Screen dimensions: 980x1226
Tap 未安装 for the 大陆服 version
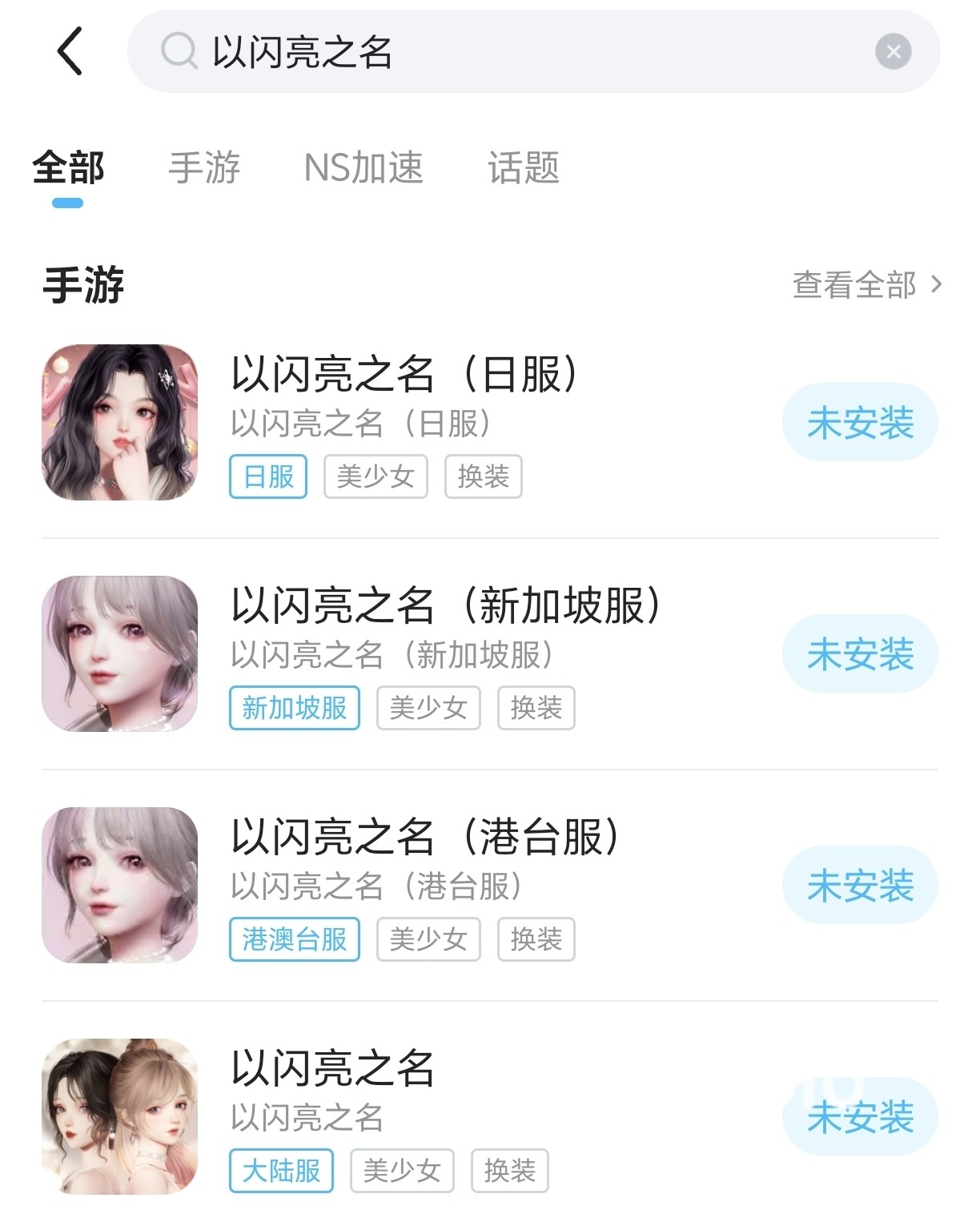pos(860,1117)
